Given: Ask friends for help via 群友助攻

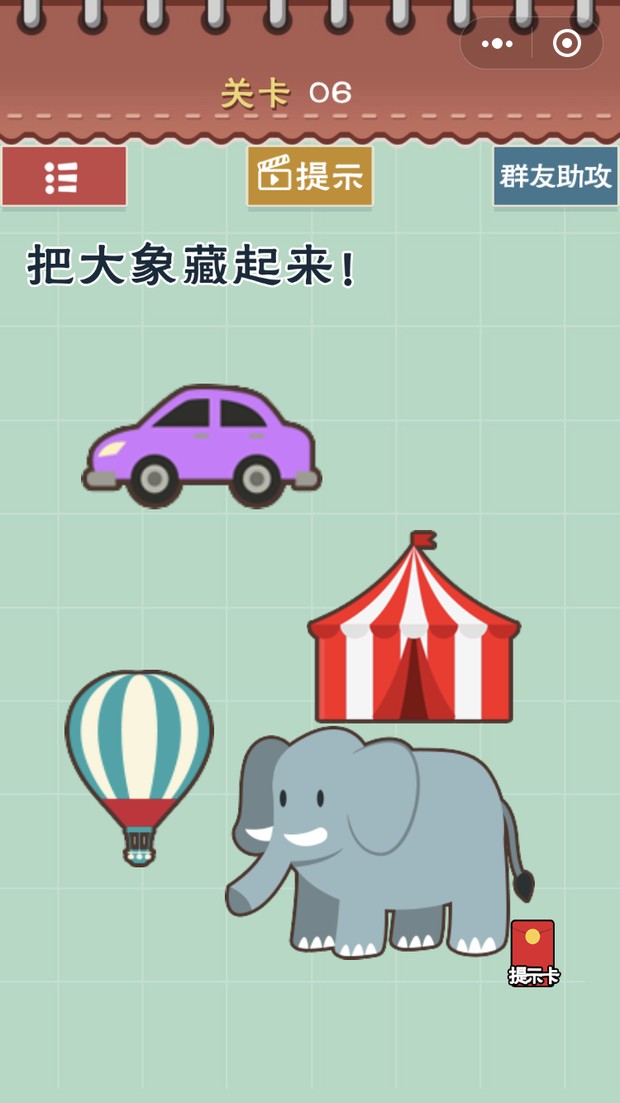Looking at the screenshot, I should pos(555,176).
